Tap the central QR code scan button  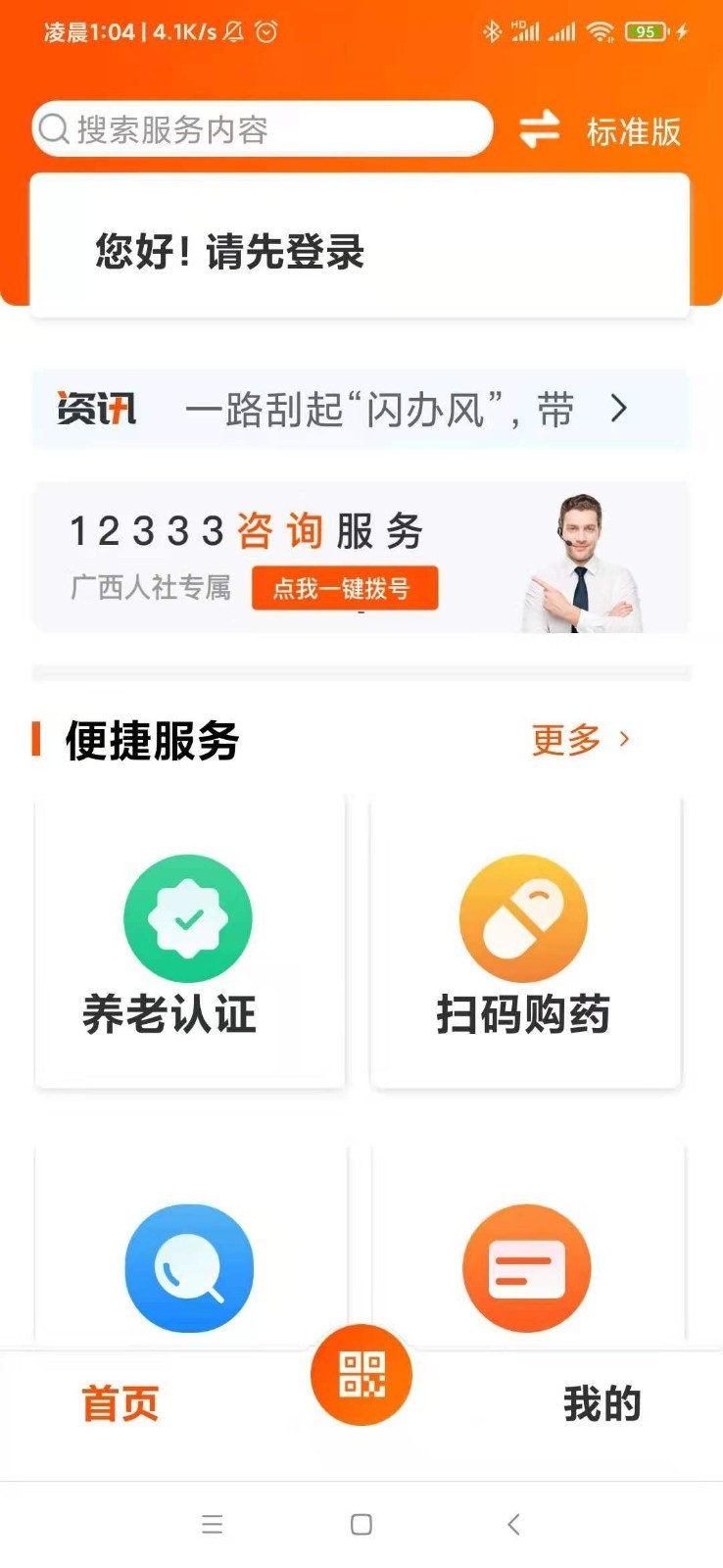361,1375
